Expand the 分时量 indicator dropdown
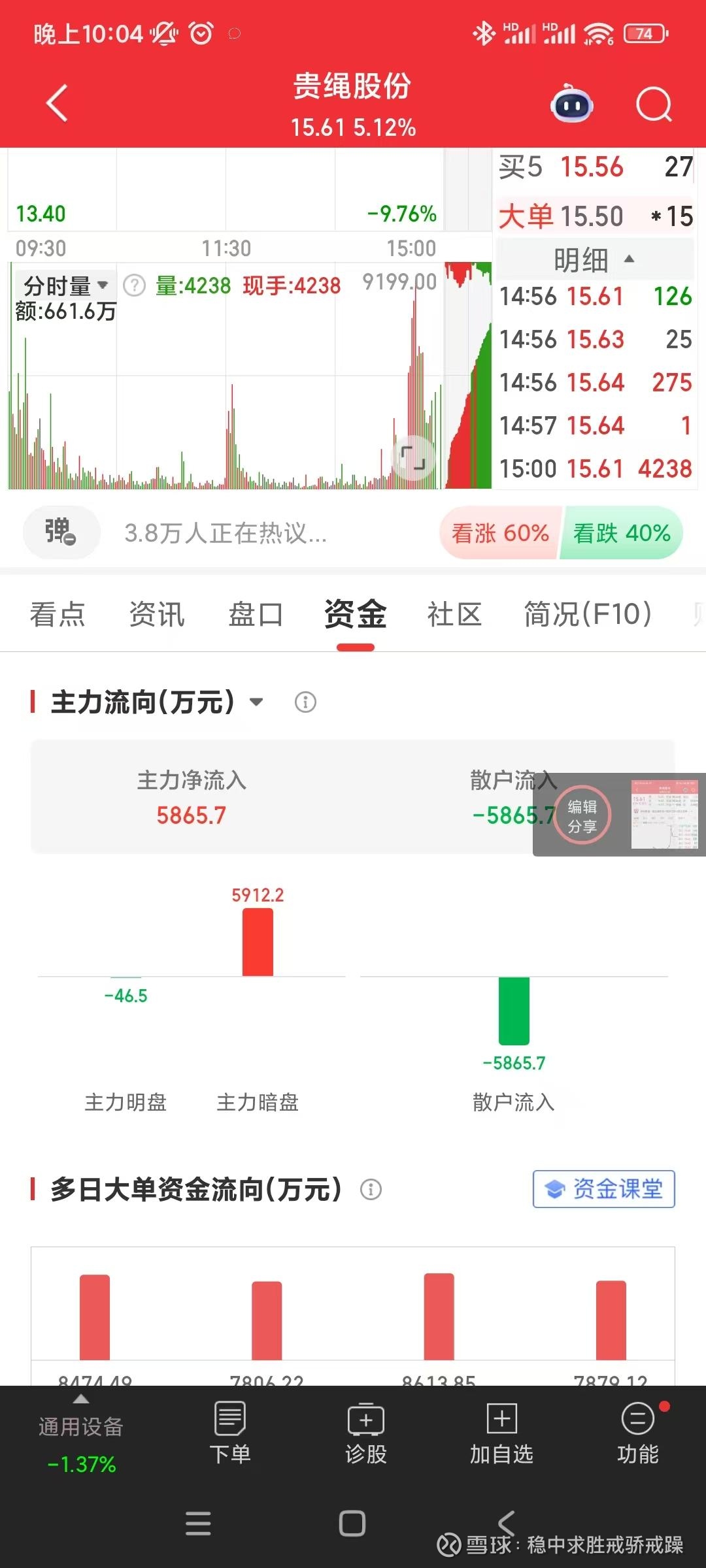This screenshot has height=1568, width=706. (66, 286)
